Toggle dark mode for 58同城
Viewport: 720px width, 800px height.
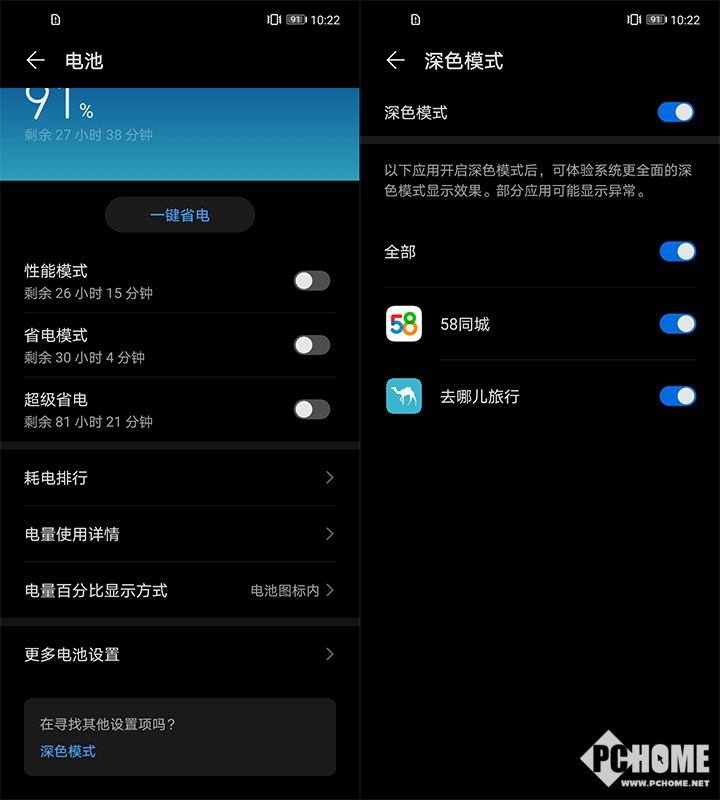tap(677, 324)
